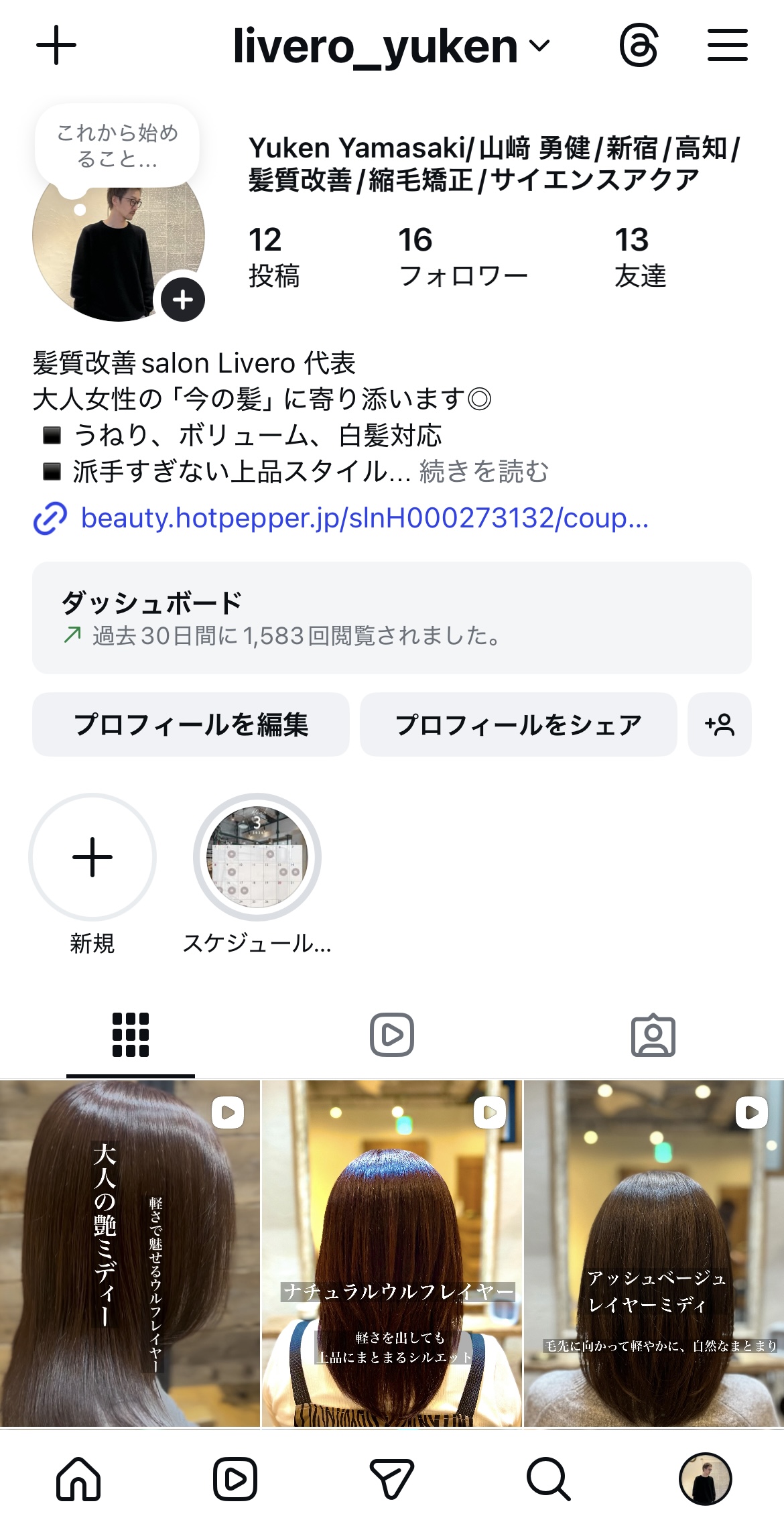
Task: Switch to the tagged posts tab
Action: 653,1034
